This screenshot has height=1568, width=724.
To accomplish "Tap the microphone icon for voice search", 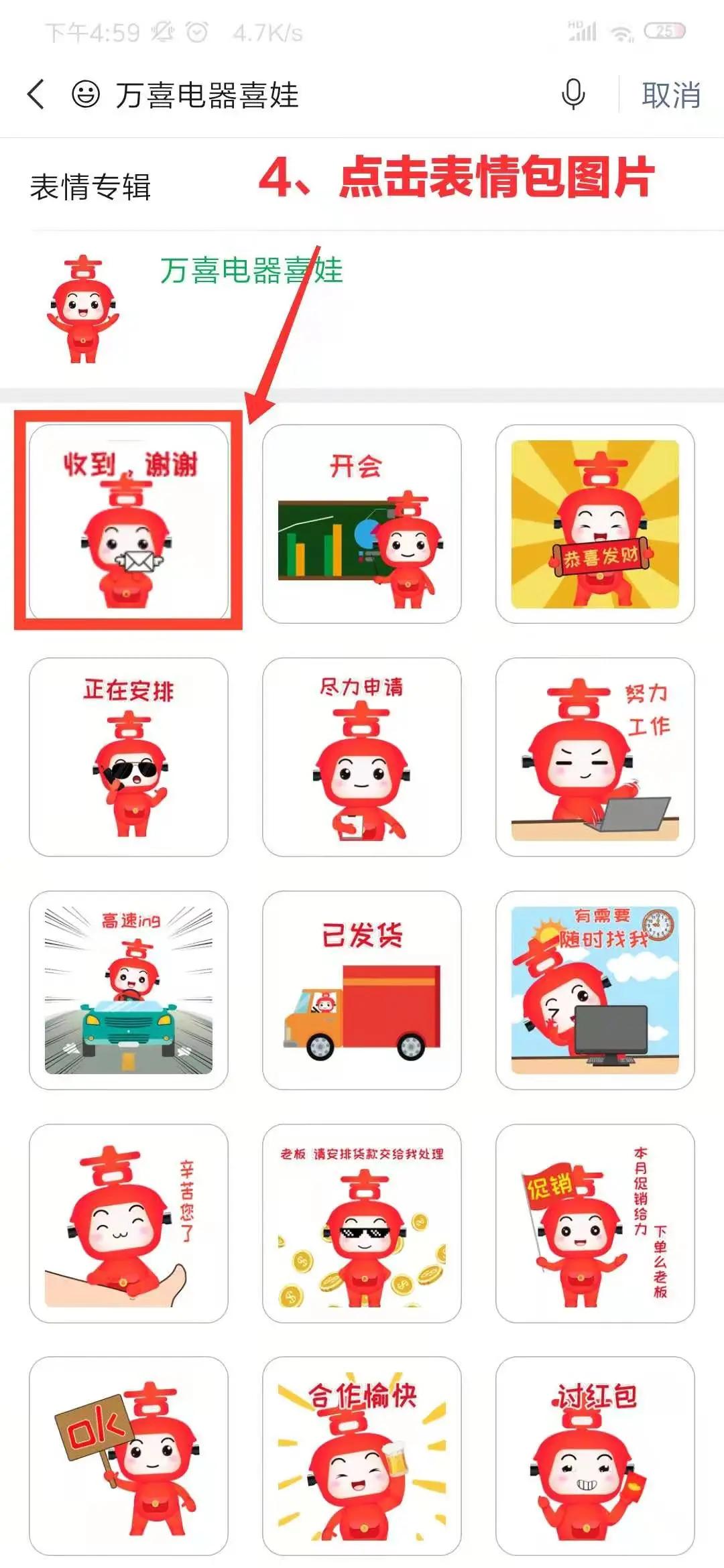I will tap(573, 94).
